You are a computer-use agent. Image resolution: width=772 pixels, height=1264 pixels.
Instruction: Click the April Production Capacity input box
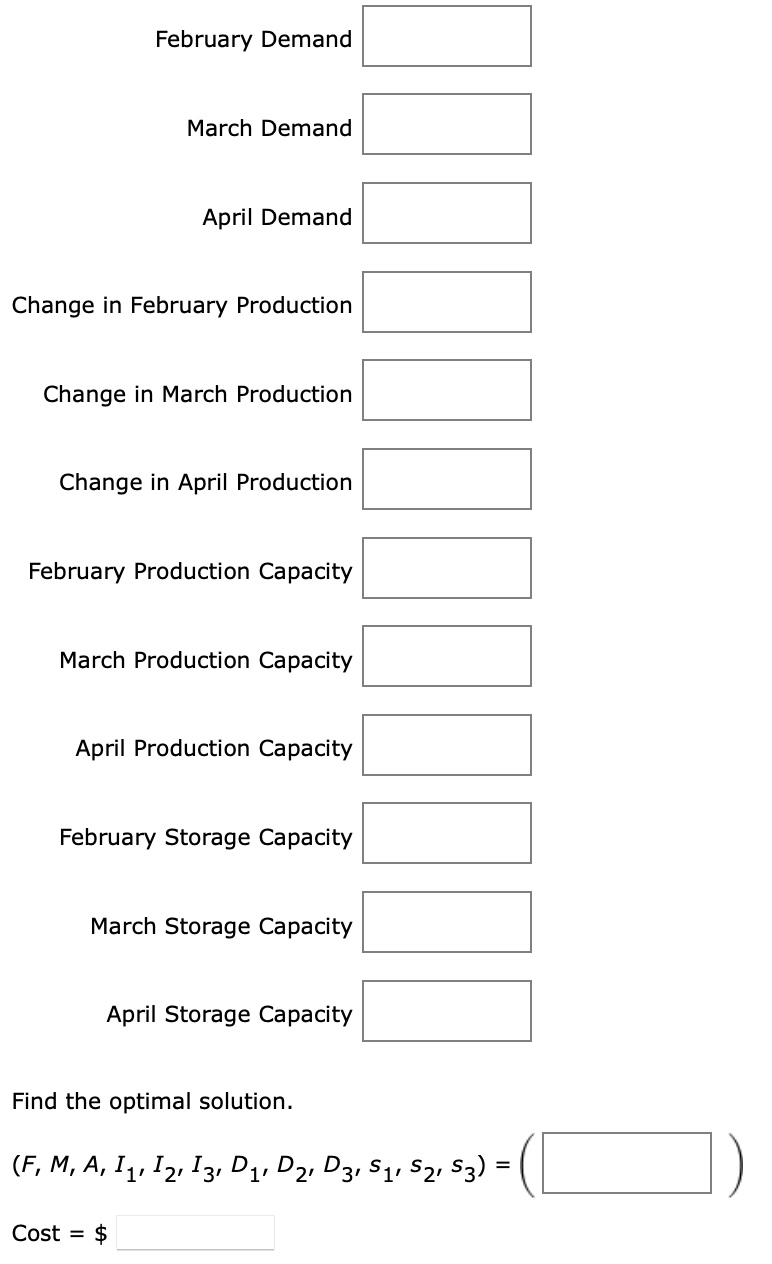[446, 745]
